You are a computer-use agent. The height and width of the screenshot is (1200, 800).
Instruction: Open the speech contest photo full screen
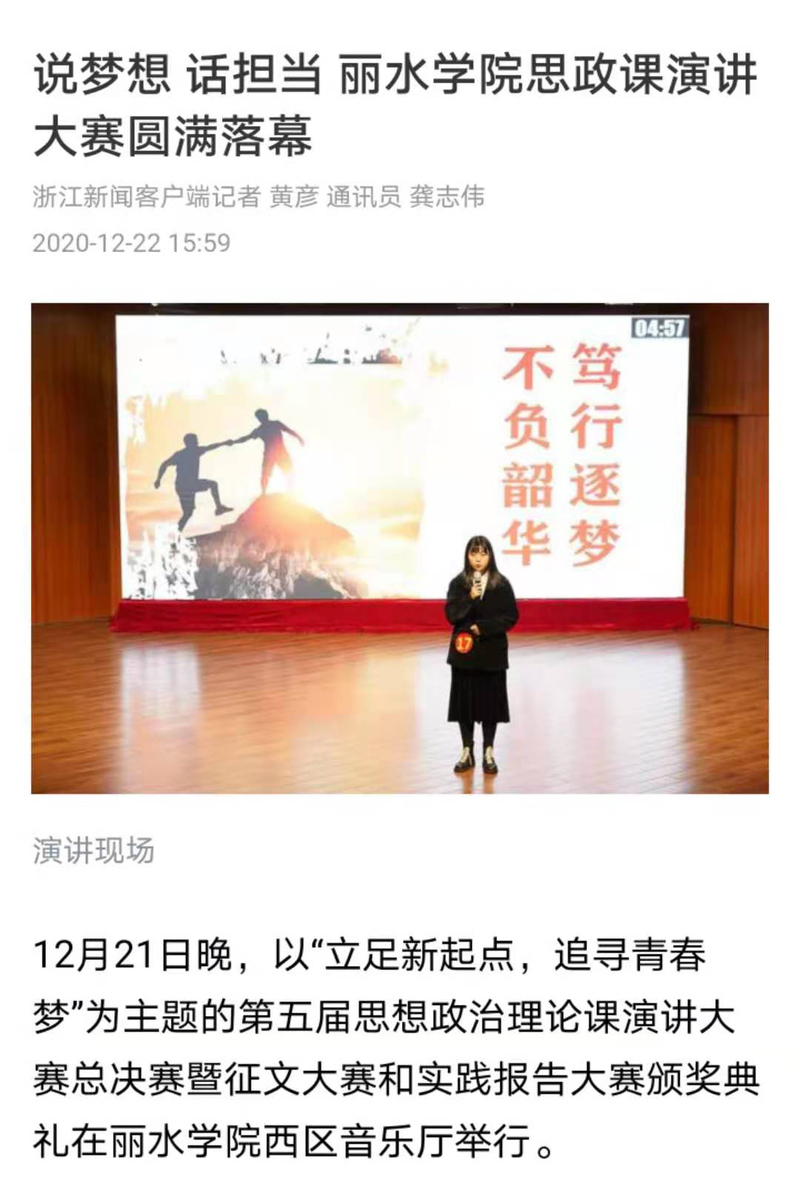[x=400, y=548]
